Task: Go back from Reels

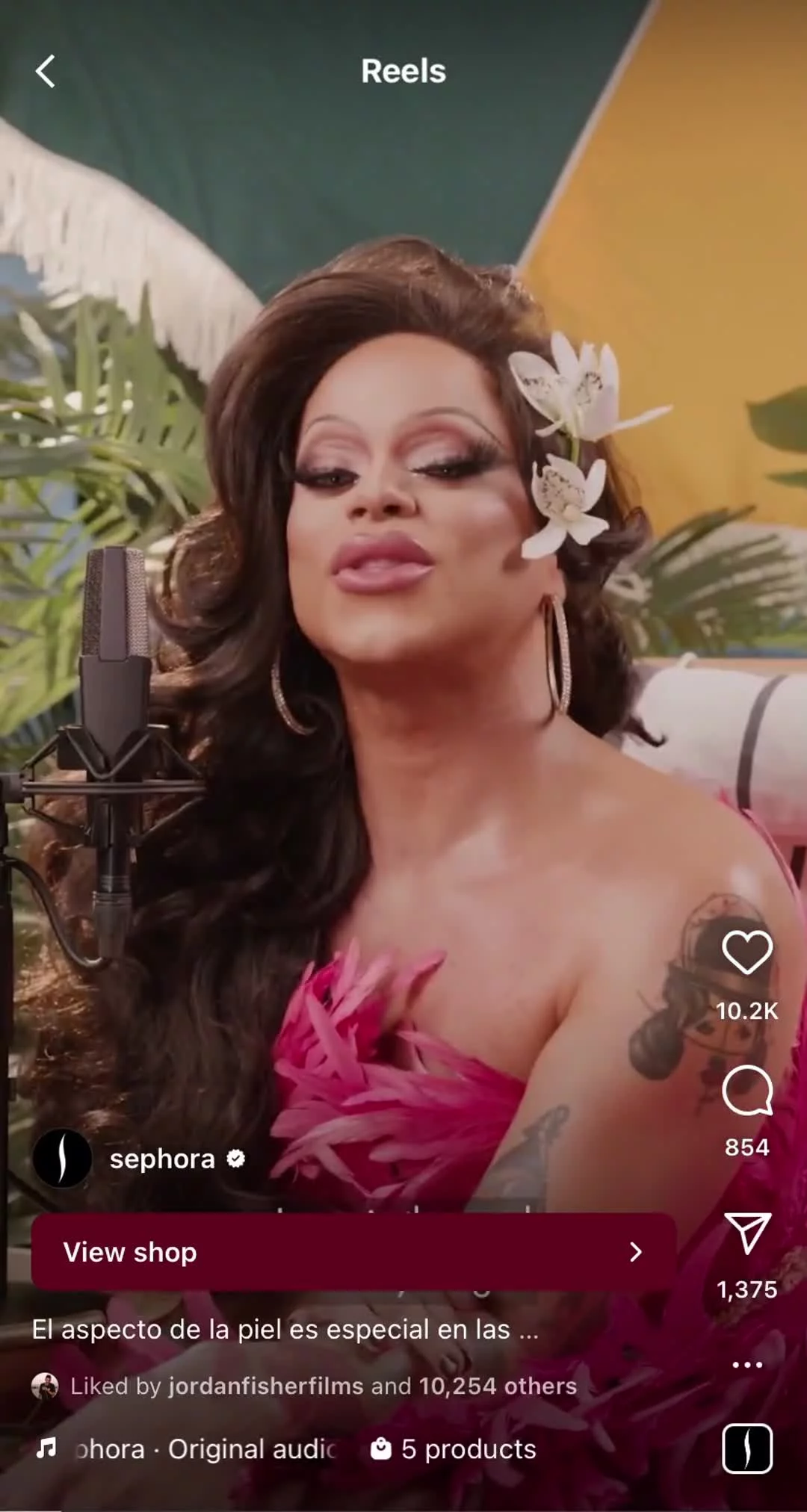Action: (x=46, y=72)
